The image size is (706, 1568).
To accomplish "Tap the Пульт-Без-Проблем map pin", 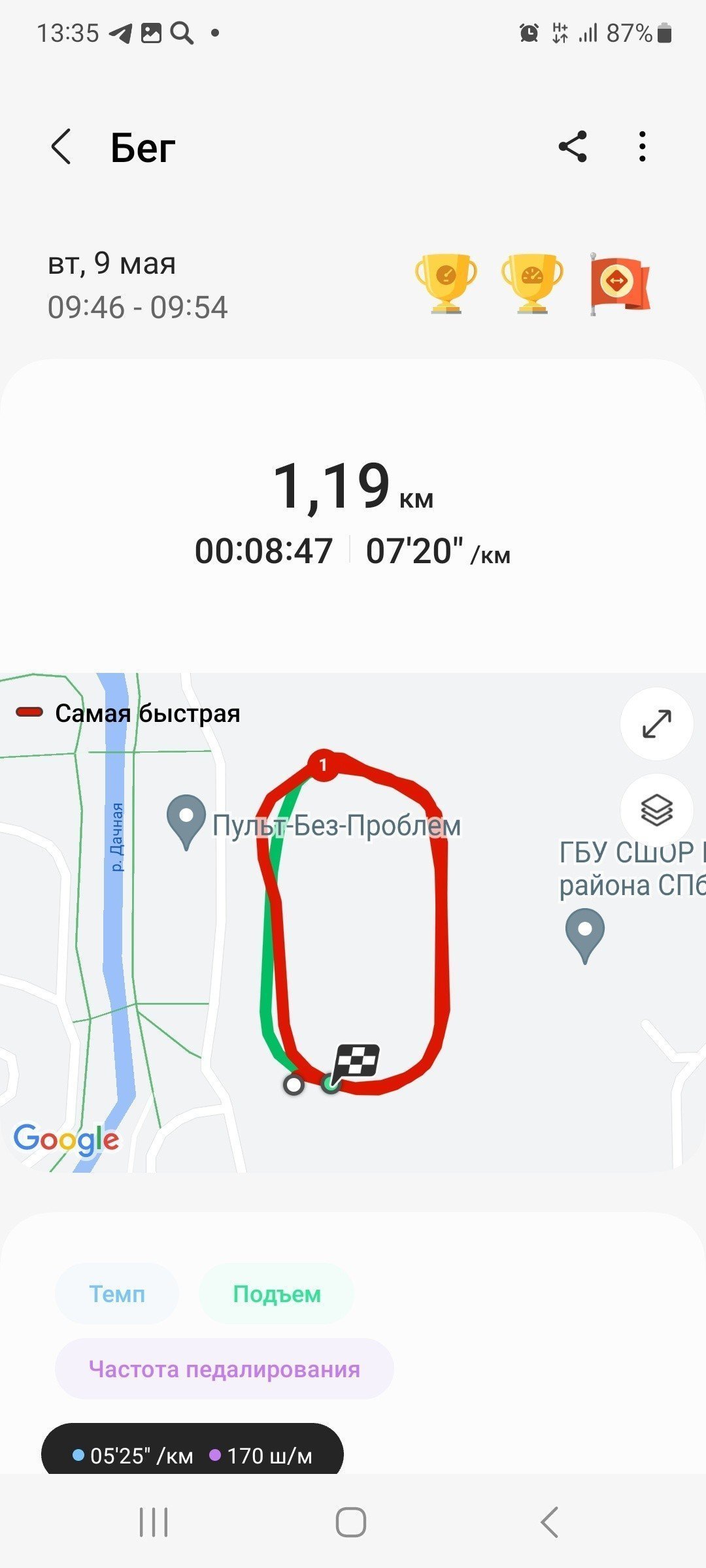I will point(186,822).
